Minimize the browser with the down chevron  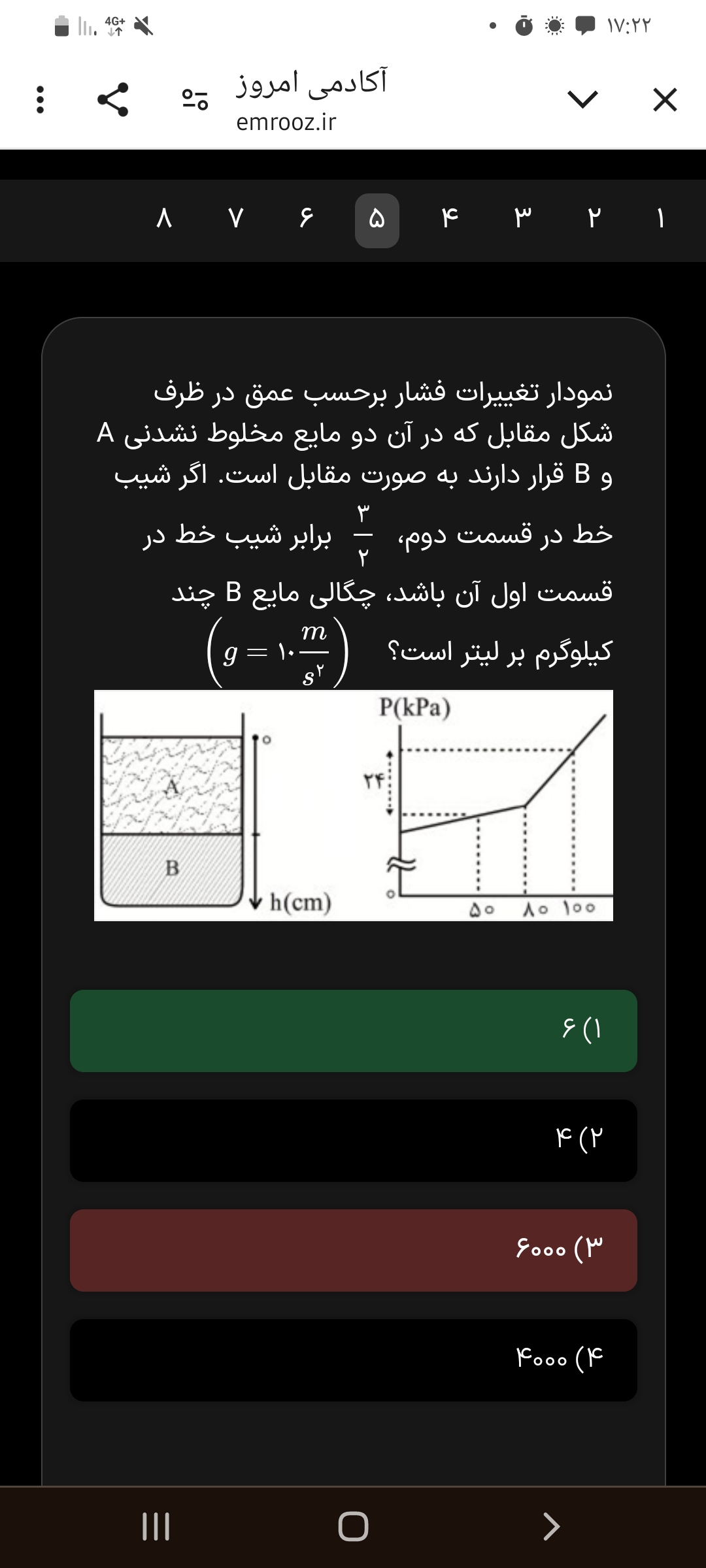pos(582,100)
